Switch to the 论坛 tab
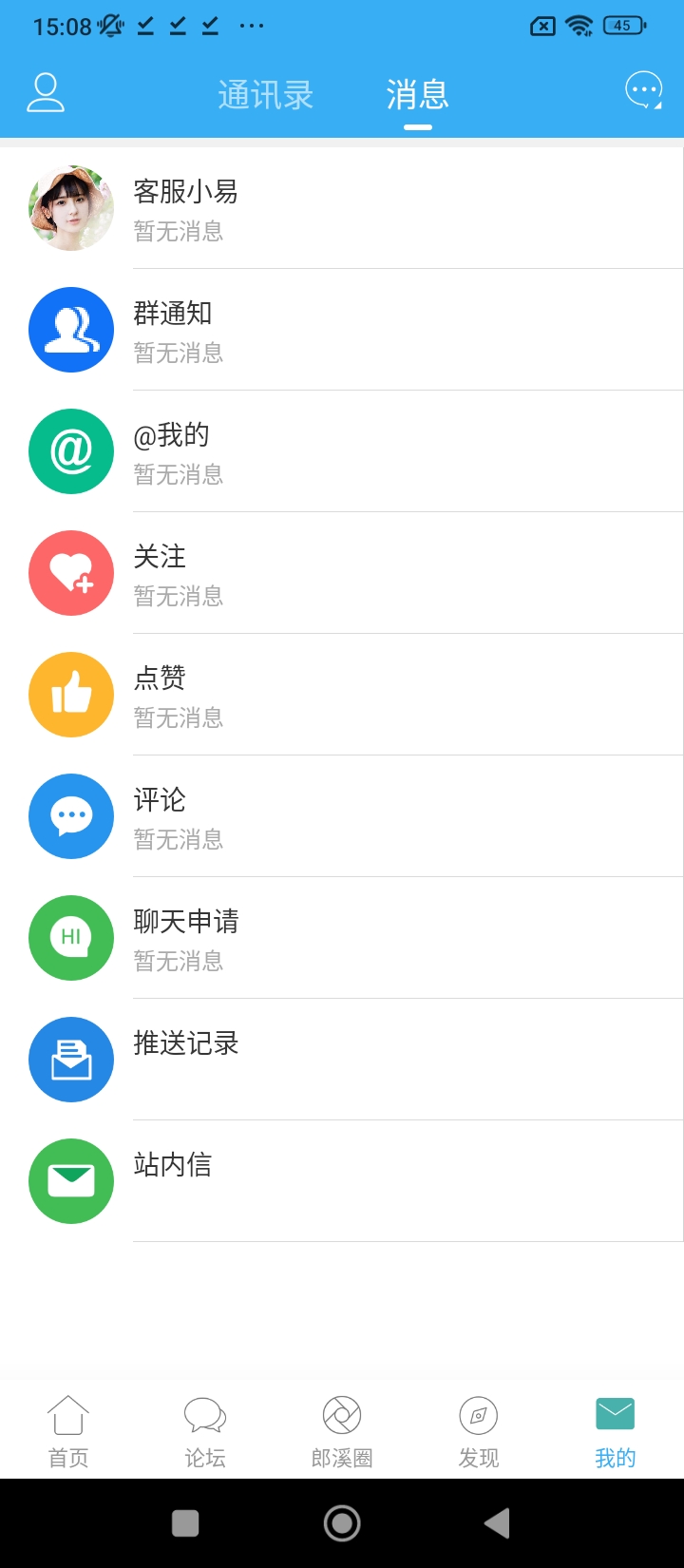Viewport: 684px width, 1568px height. point(205,1430)
